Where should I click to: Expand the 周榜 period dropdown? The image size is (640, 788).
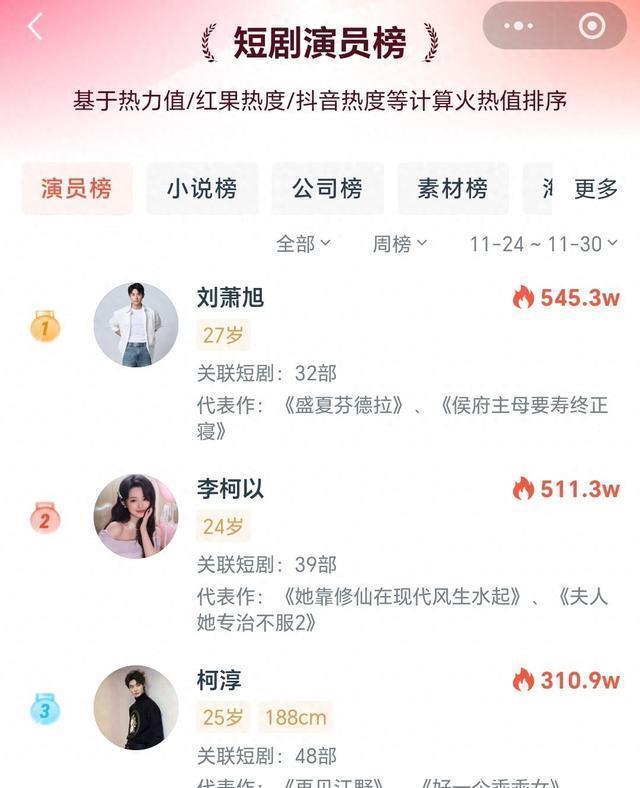tap(399, 243)
